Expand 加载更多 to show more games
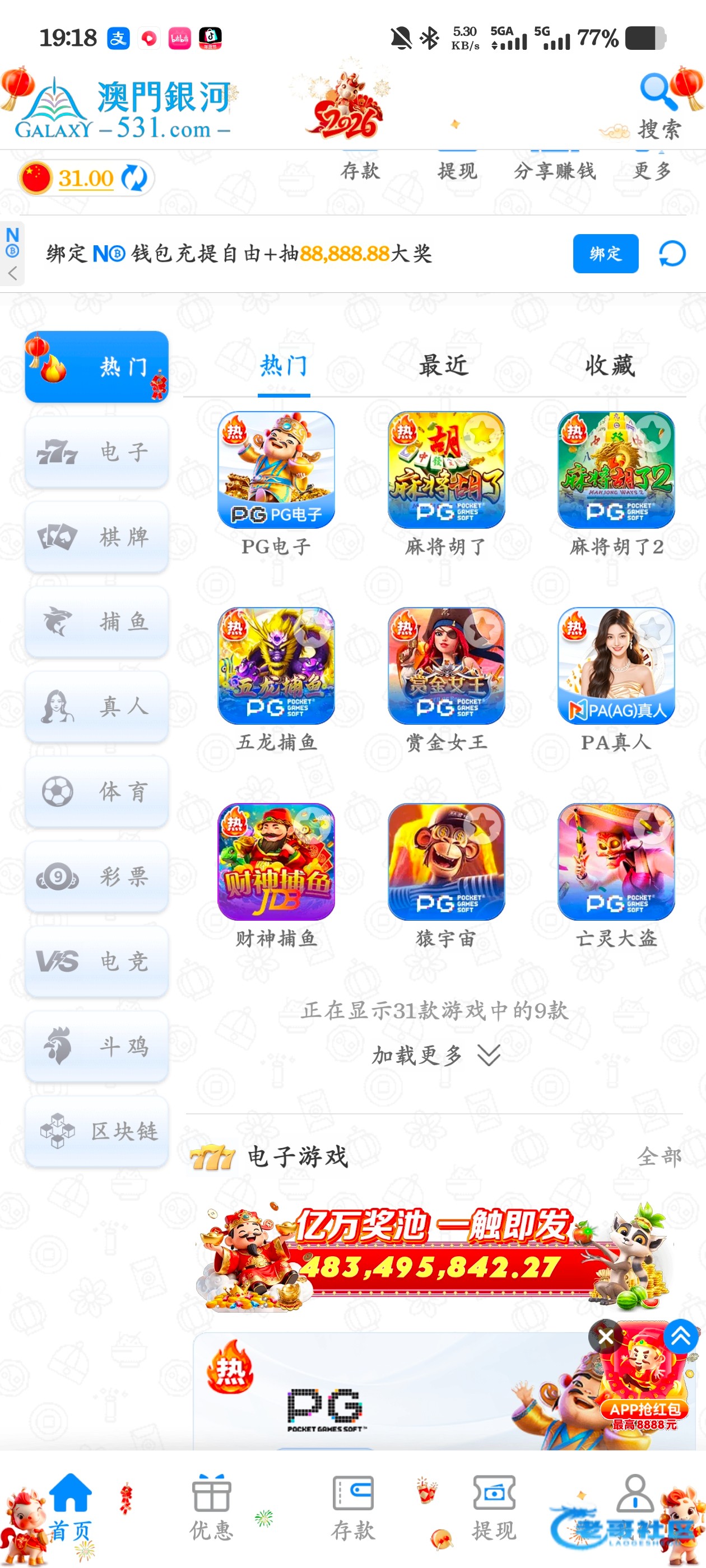This screenshot has height=1568, width=706. (x=435, y=1055)
